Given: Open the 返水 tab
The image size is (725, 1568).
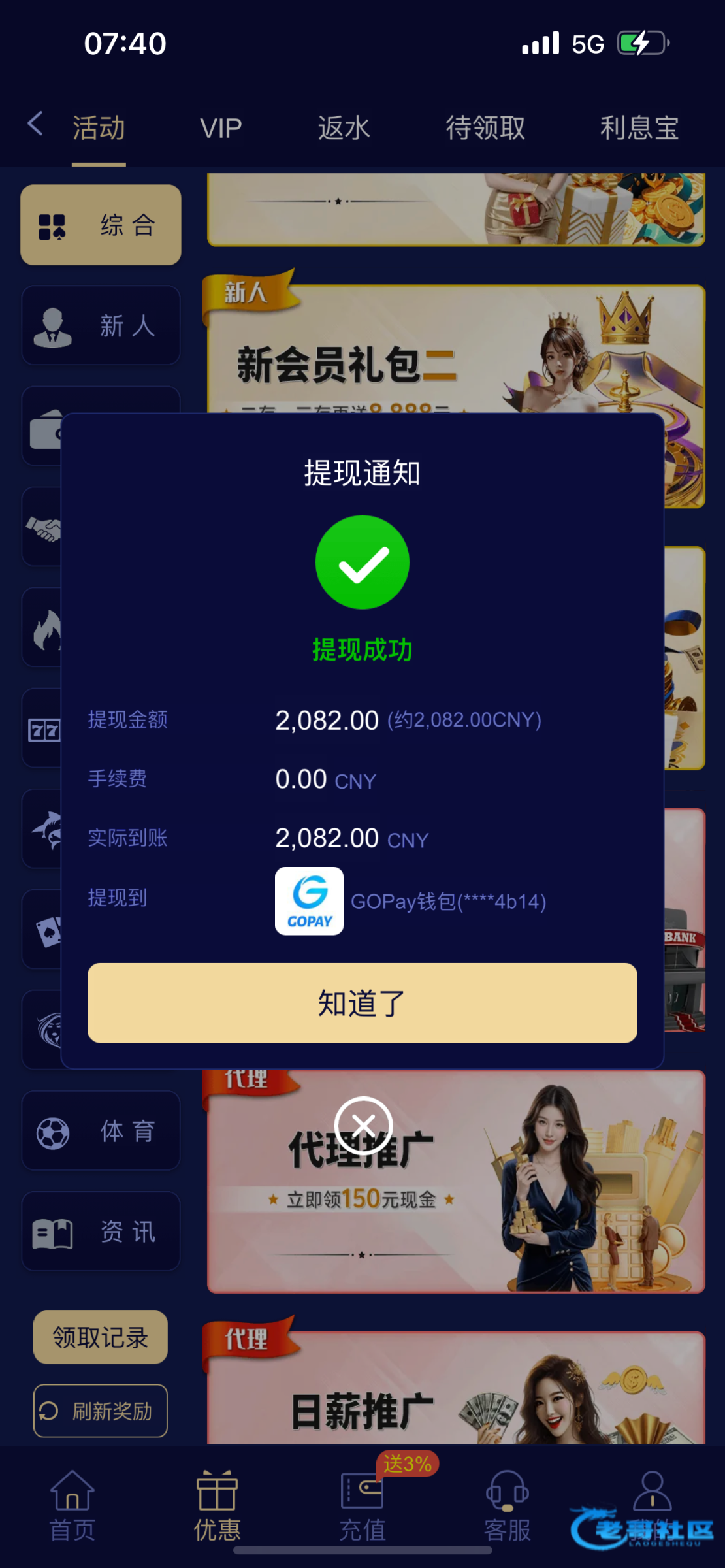Looking at the screenshot, I should coord(344,128).
